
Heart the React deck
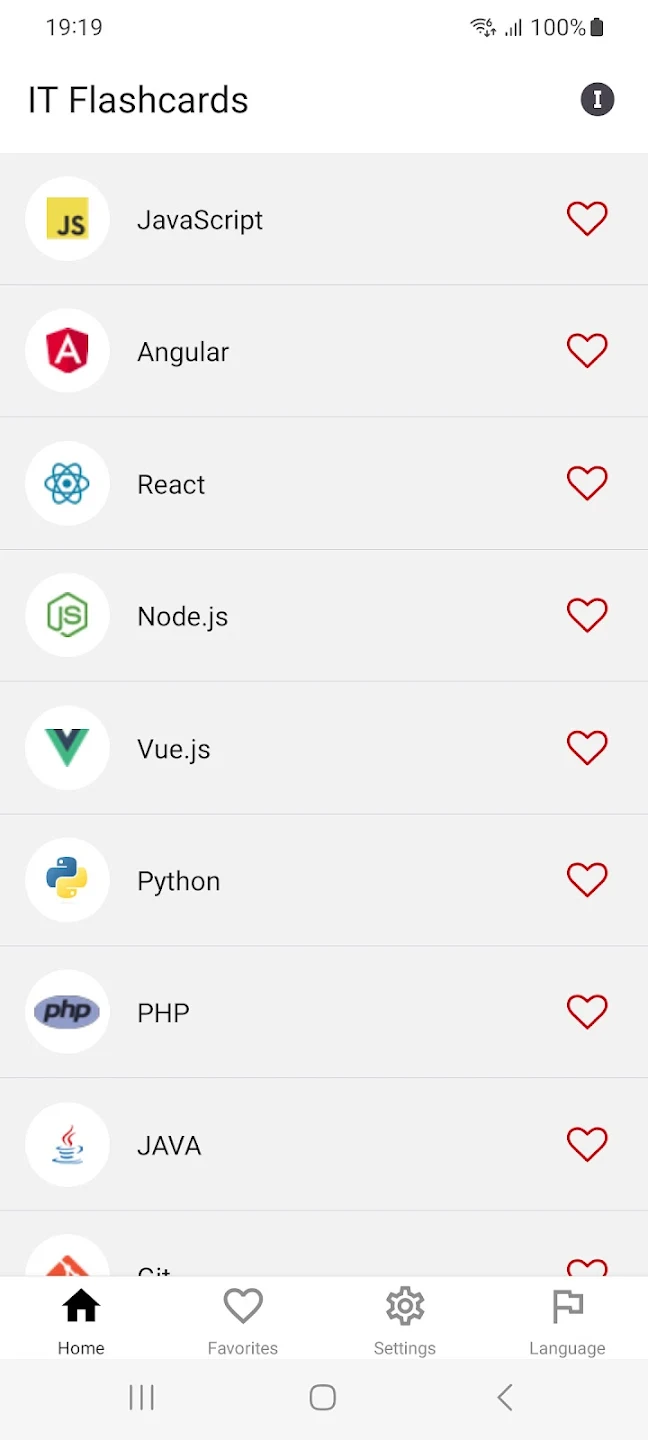pyautogui.click(x=587, y=483)
